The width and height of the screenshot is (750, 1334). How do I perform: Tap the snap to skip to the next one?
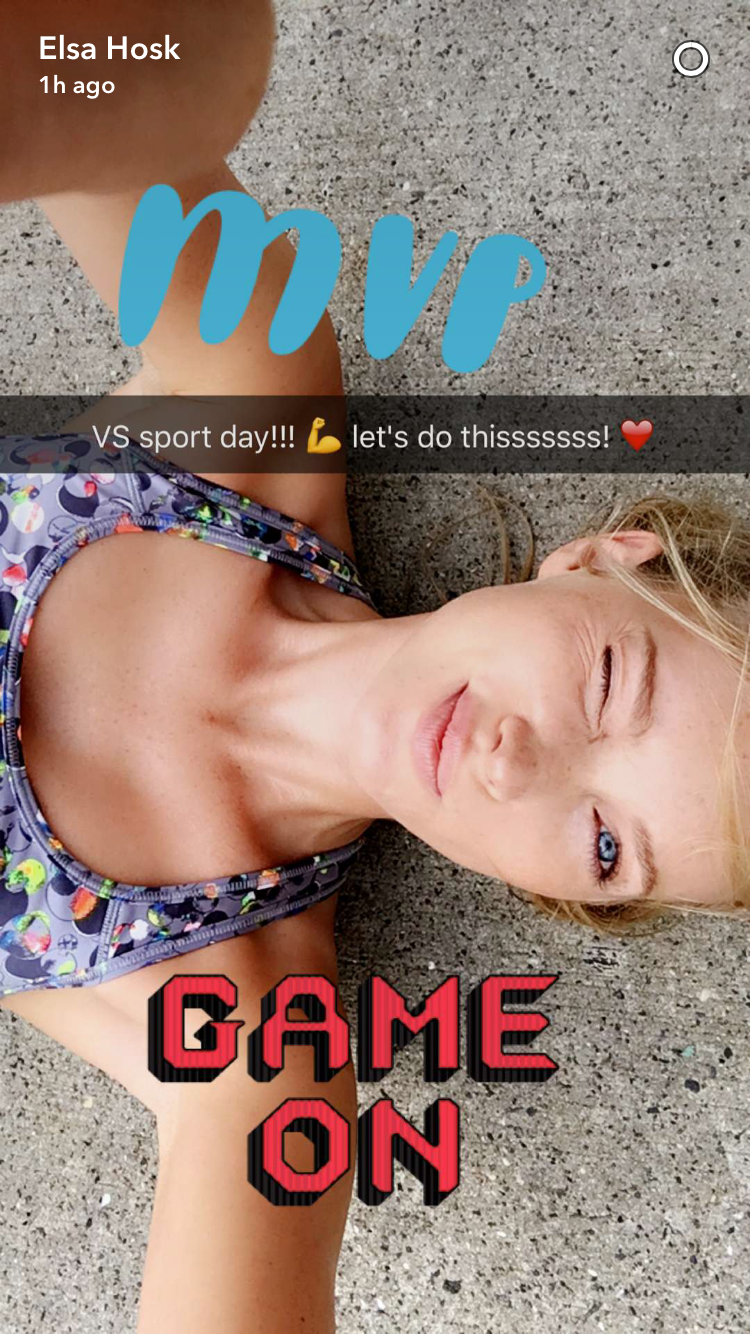tap(375, 667)
